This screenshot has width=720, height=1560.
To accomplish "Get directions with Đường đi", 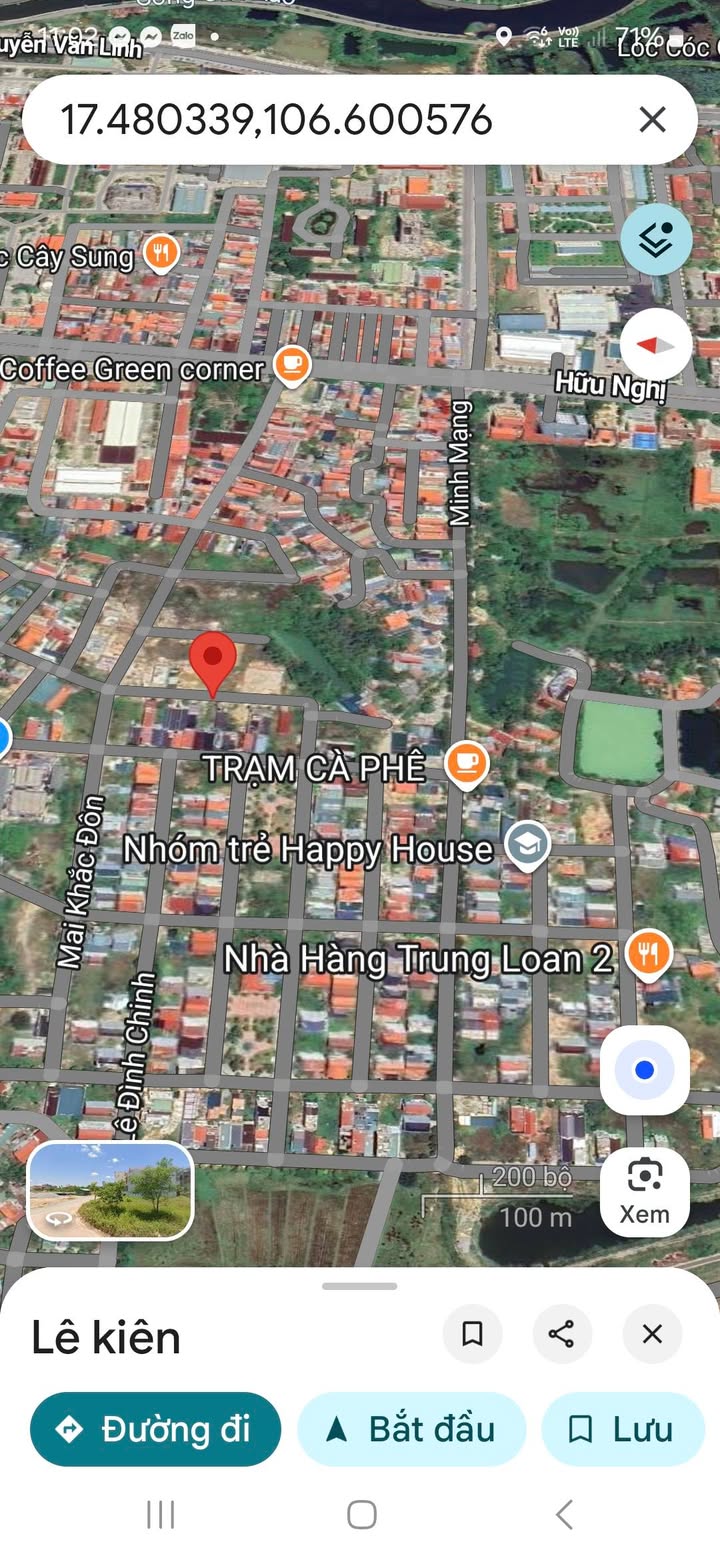I will (155, 1429).
